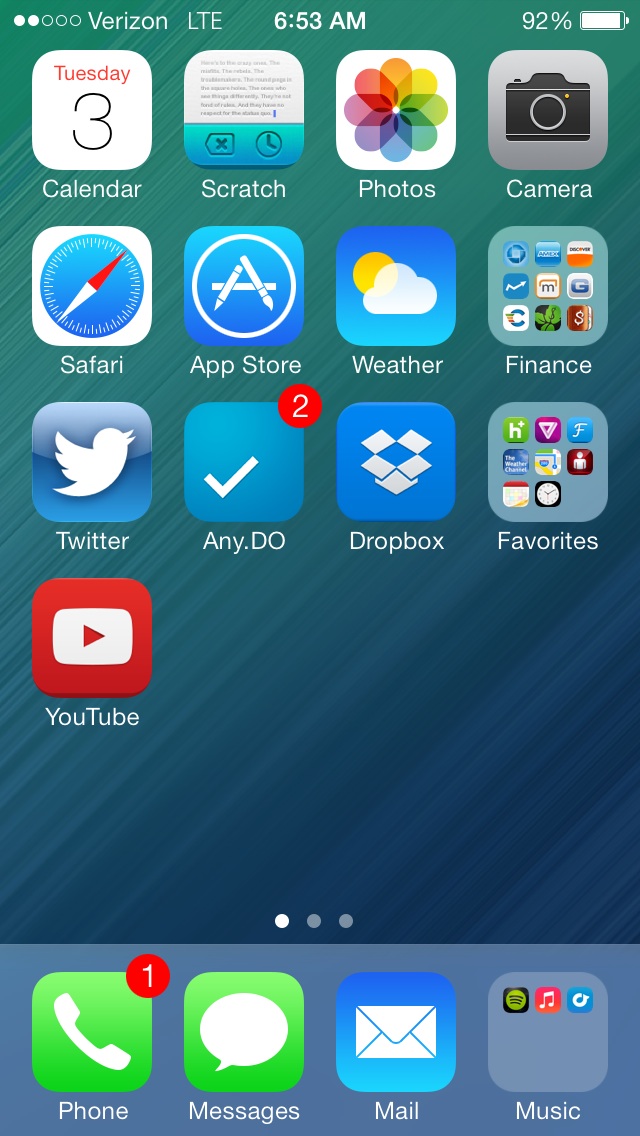Image resolution: width=640 pixels, height=1136 pixels.
Task: Open the Calendar app
Action: click(x=92, y=110)
